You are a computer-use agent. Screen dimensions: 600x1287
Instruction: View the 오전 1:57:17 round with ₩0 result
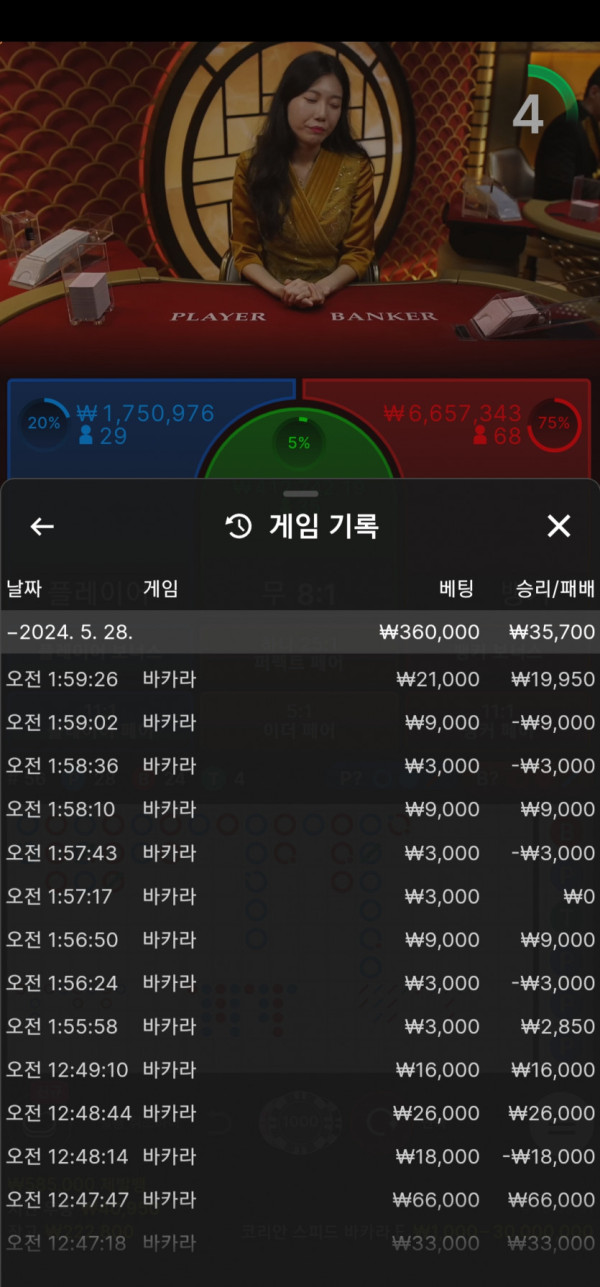coord(300,897)
